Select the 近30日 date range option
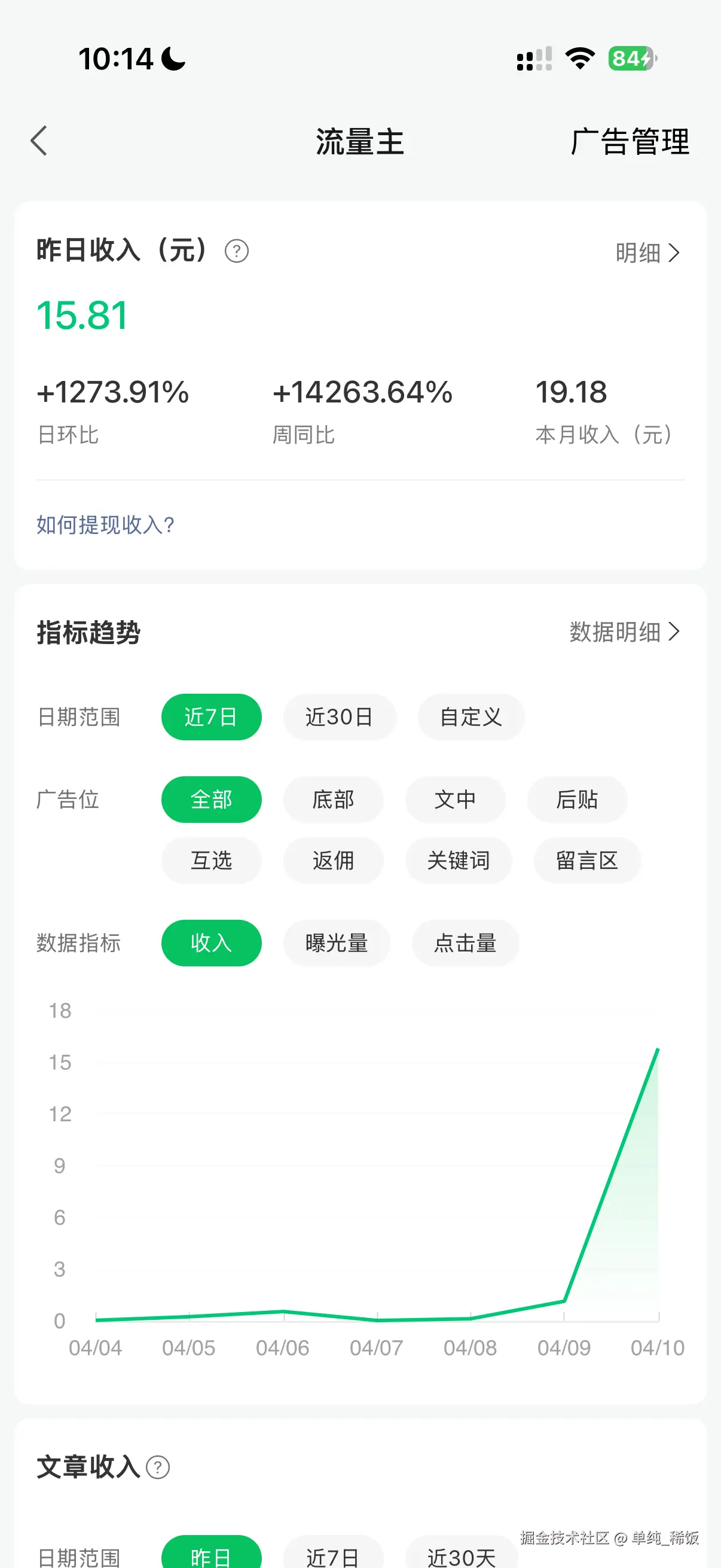This screenshot has height=1568, width=721. coord(340,717)
